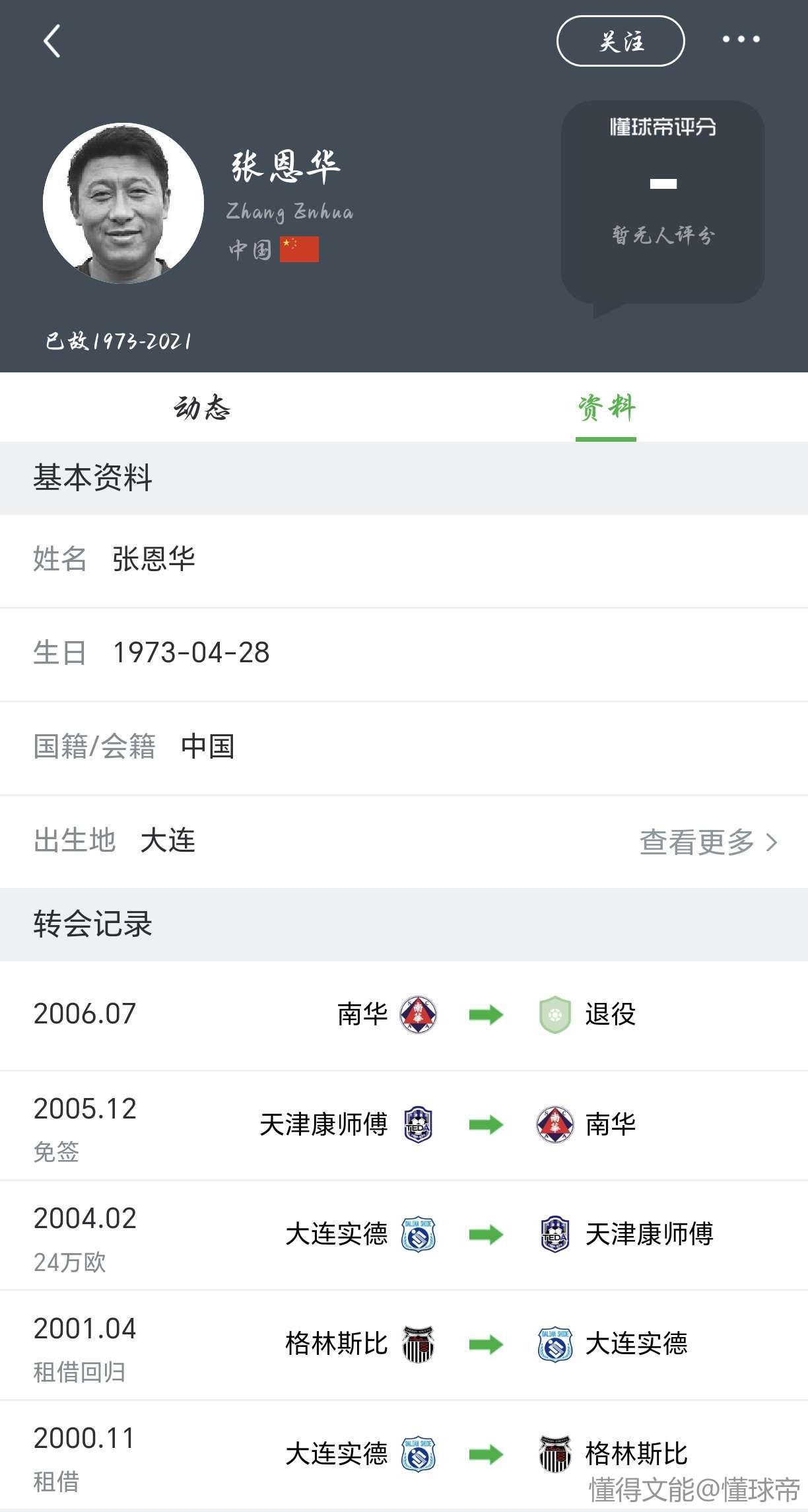Screen dimensions: 808x1512
Task: Tap 查看更多 to view more info
Action: (x=708, y=842)
